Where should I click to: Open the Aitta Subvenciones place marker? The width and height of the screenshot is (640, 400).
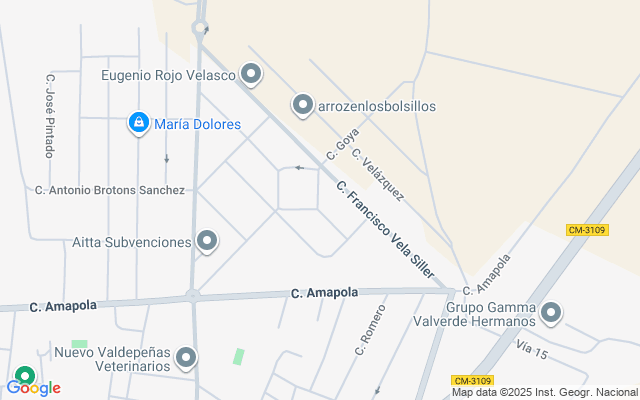coord(207,241)
